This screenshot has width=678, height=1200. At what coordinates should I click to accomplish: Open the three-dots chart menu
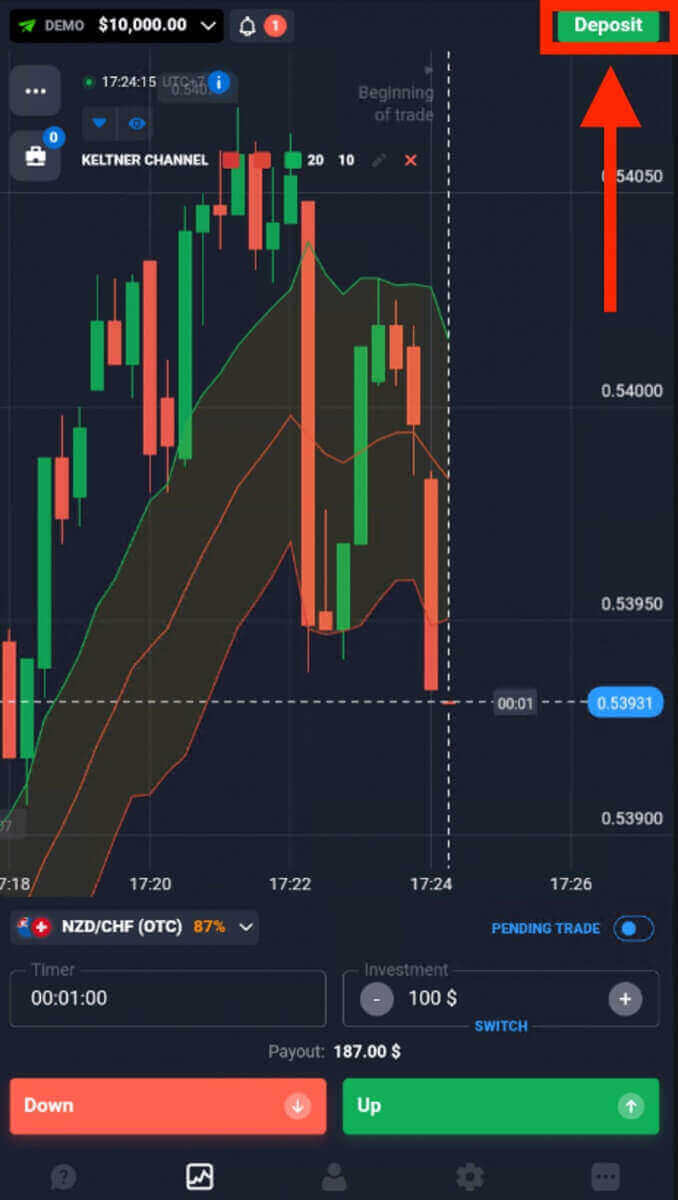pos(35,90)
